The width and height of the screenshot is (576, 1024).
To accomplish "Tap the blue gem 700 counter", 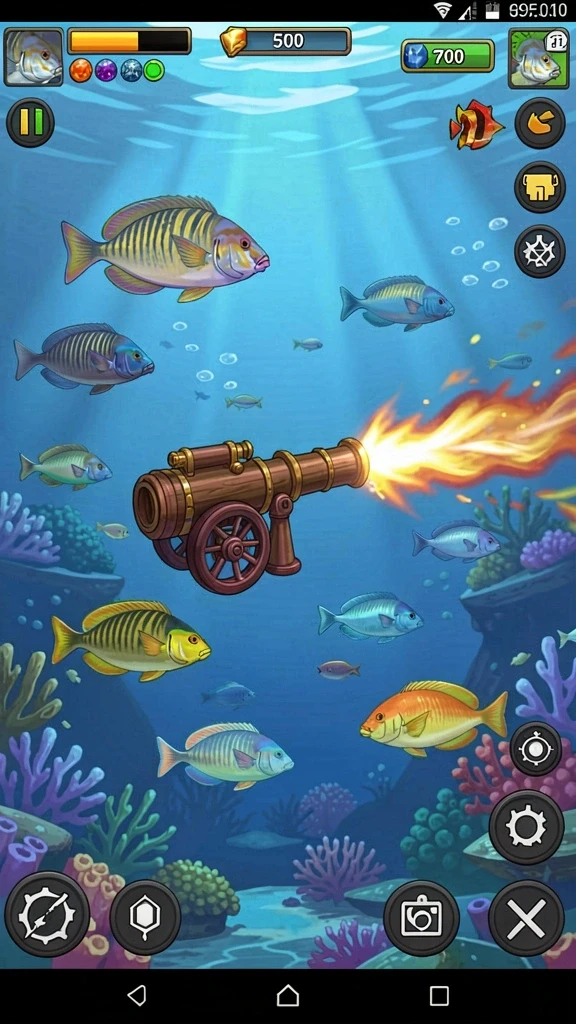I will 447,56.
